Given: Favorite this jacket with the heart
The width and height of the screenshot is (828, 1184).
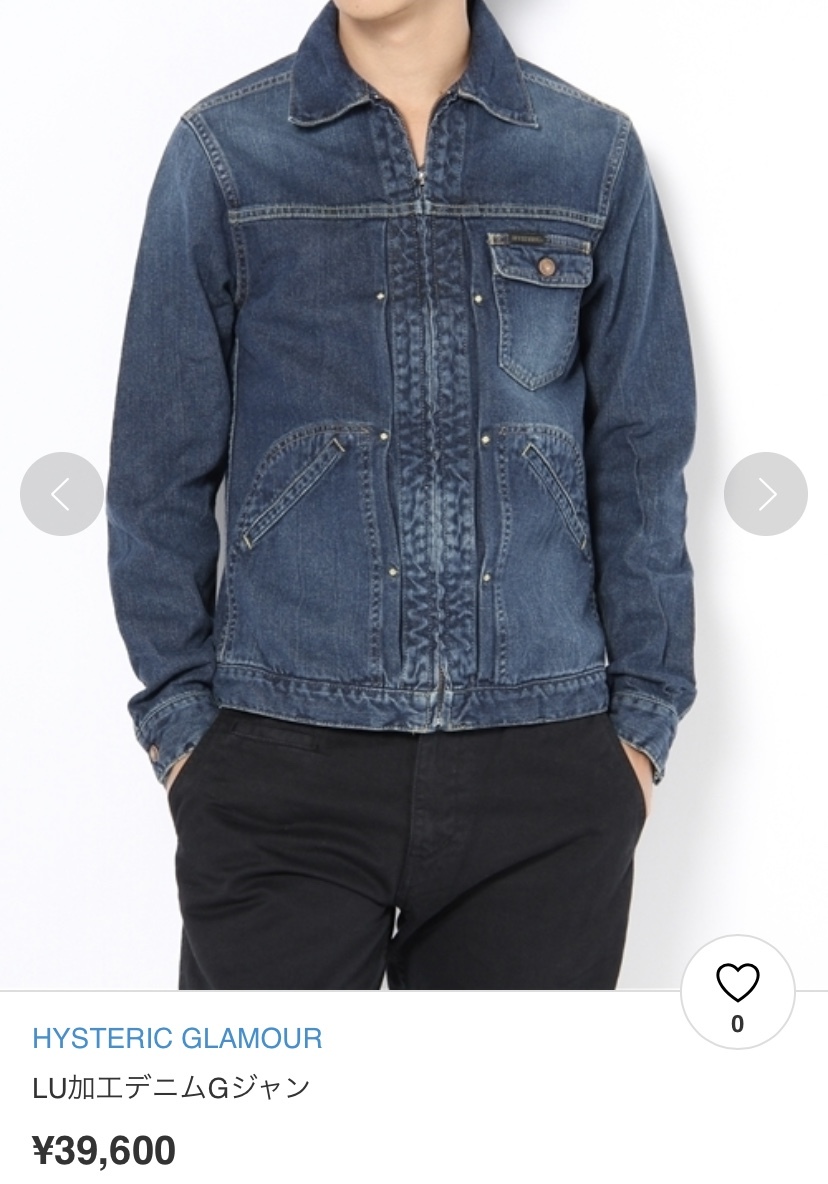Looking at the screenshot, I should tap(738, 986).
